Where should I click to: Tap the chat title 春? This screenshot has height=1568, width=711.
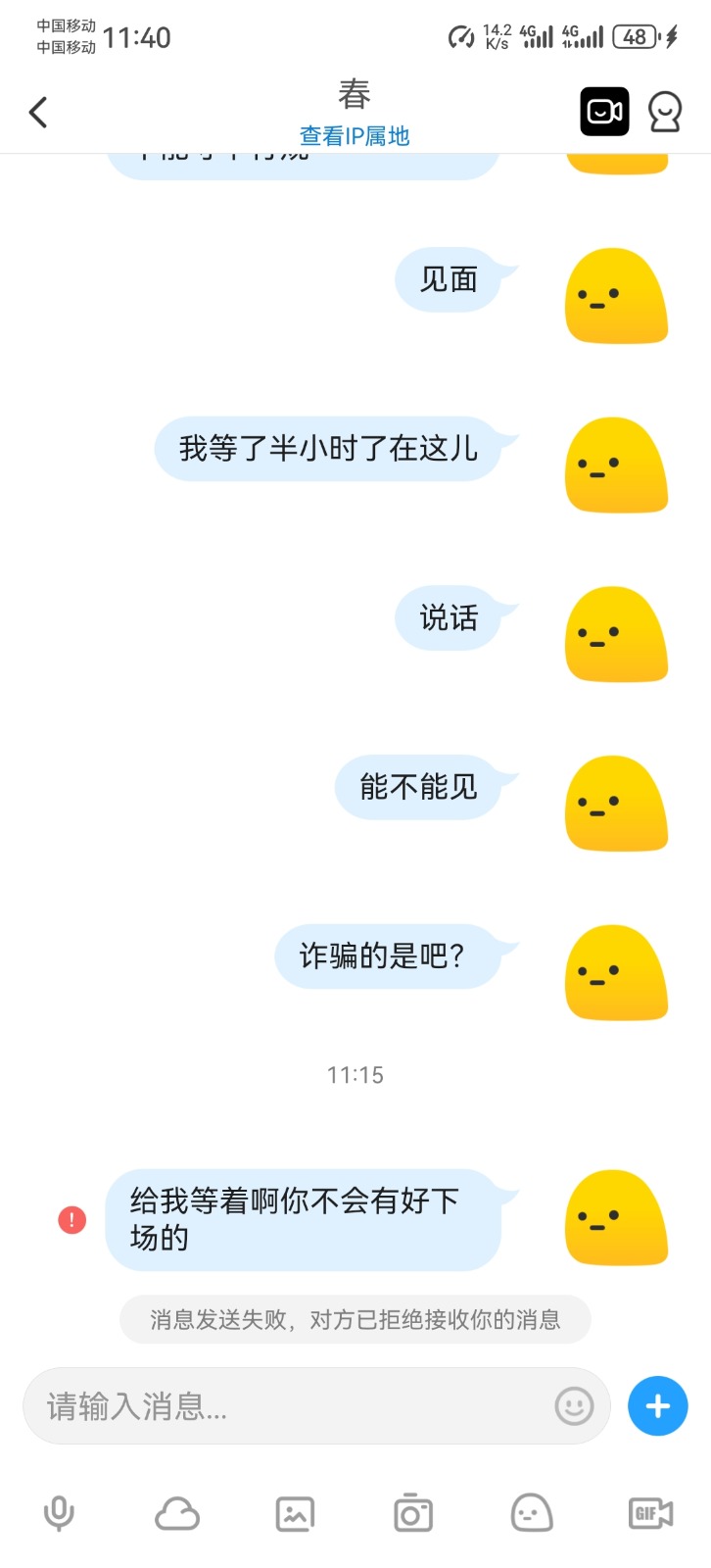tap(355, 94)
